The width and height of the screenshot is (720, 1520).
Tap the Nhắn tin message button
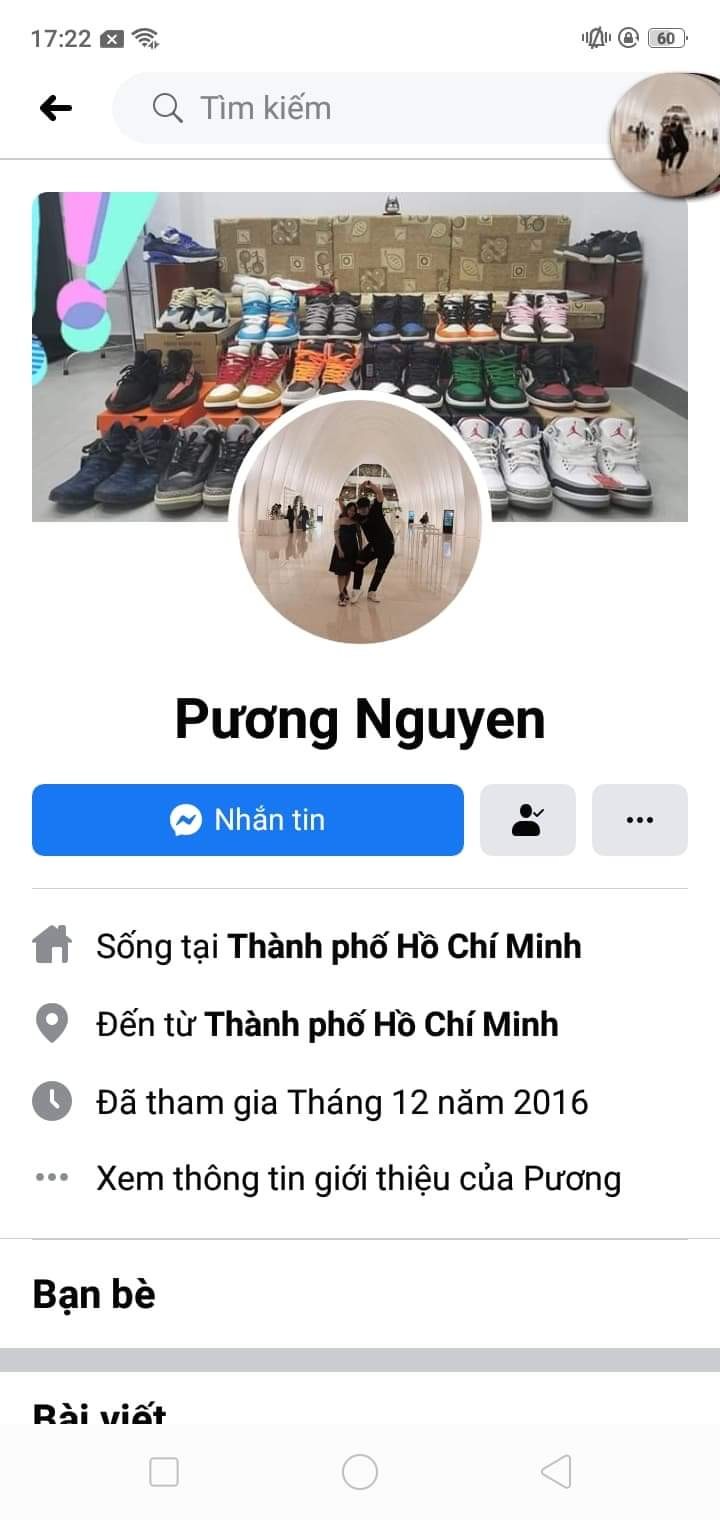click(248, 820)
